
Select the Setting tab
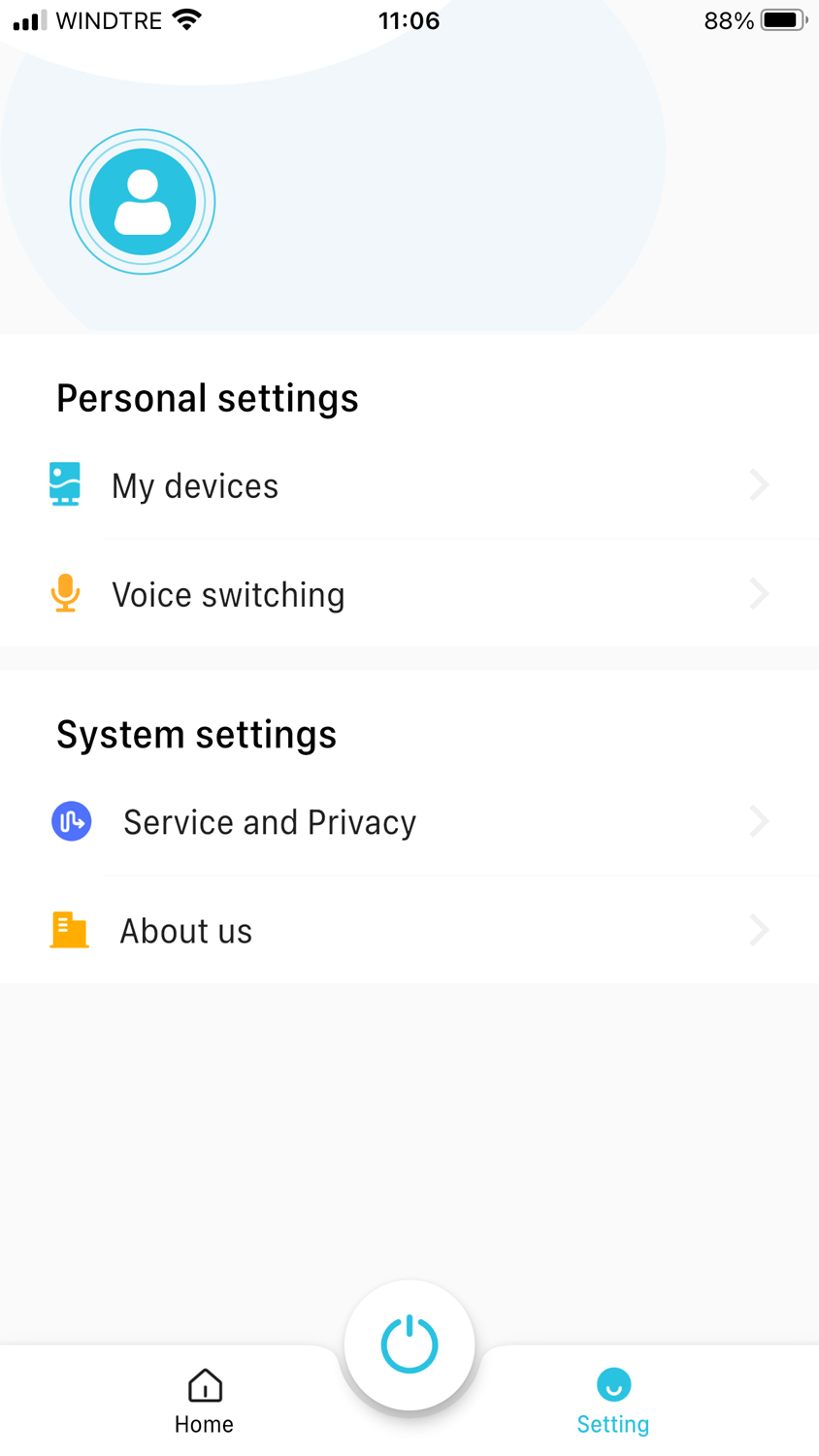click(613, 1402)
